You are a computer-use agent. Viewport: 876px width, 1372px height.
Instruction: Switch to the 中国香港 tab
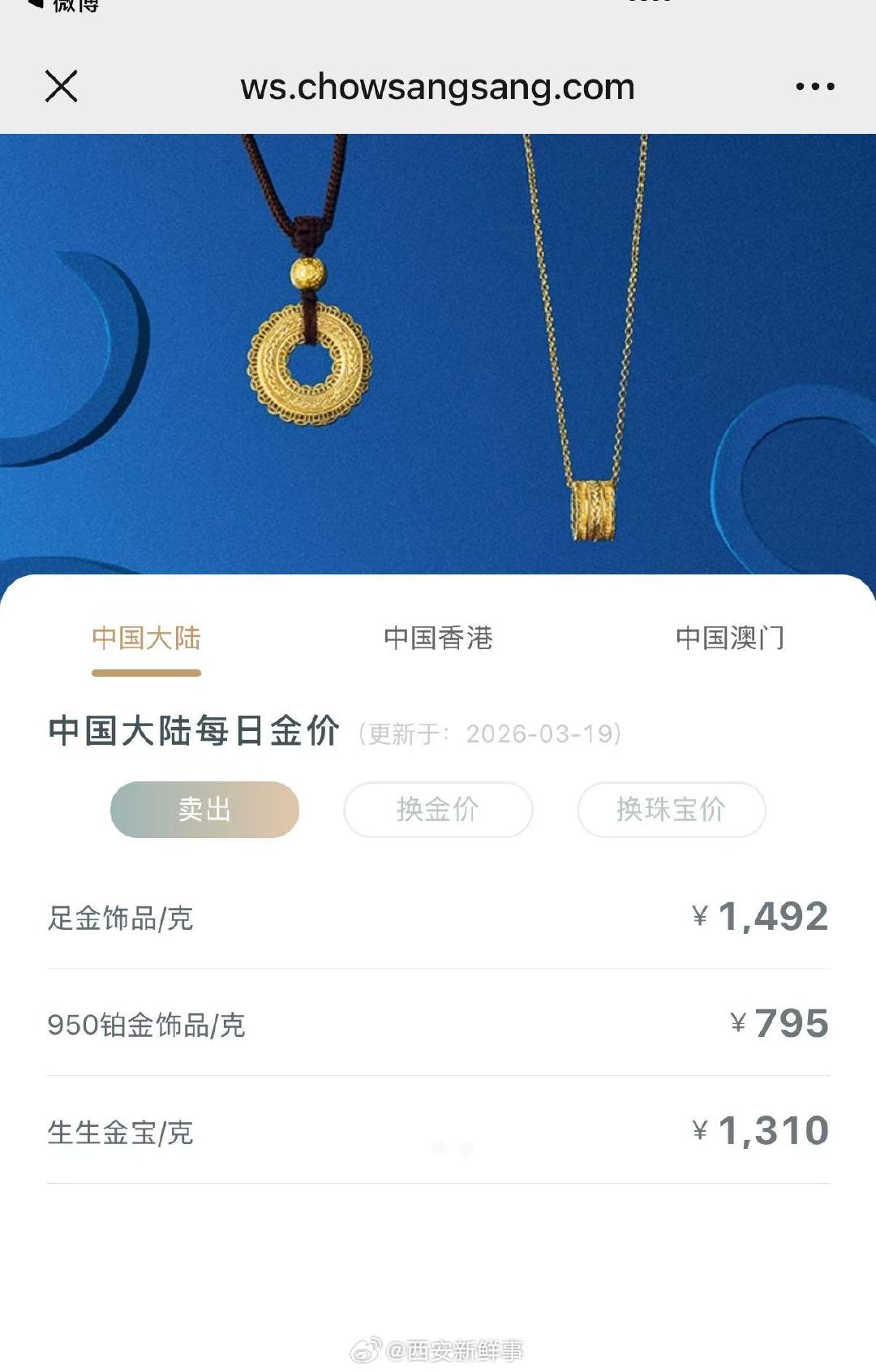(439, 640)
